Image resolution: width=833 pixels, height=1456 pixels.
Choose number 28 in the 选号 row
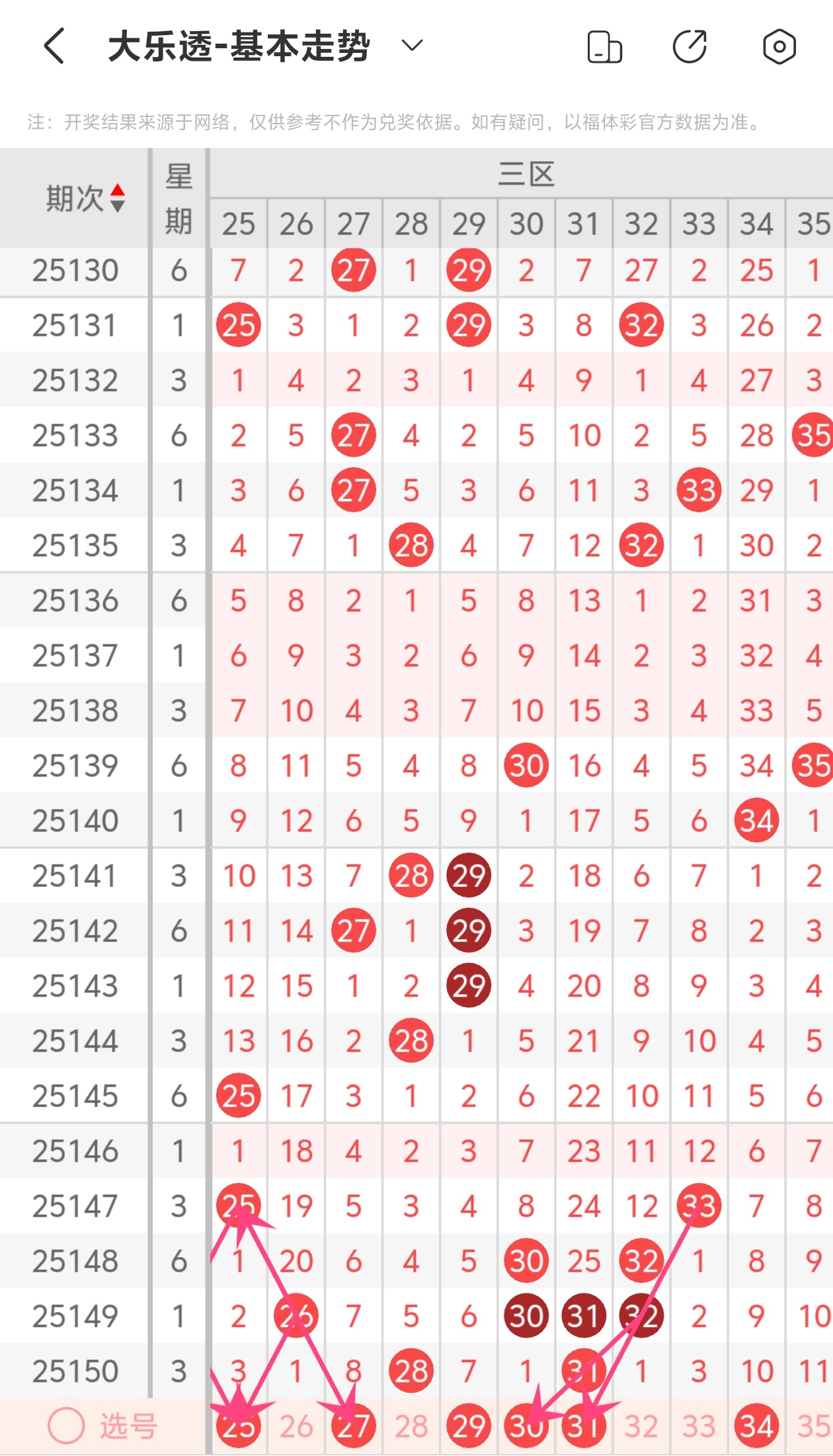click(411, 1426)
